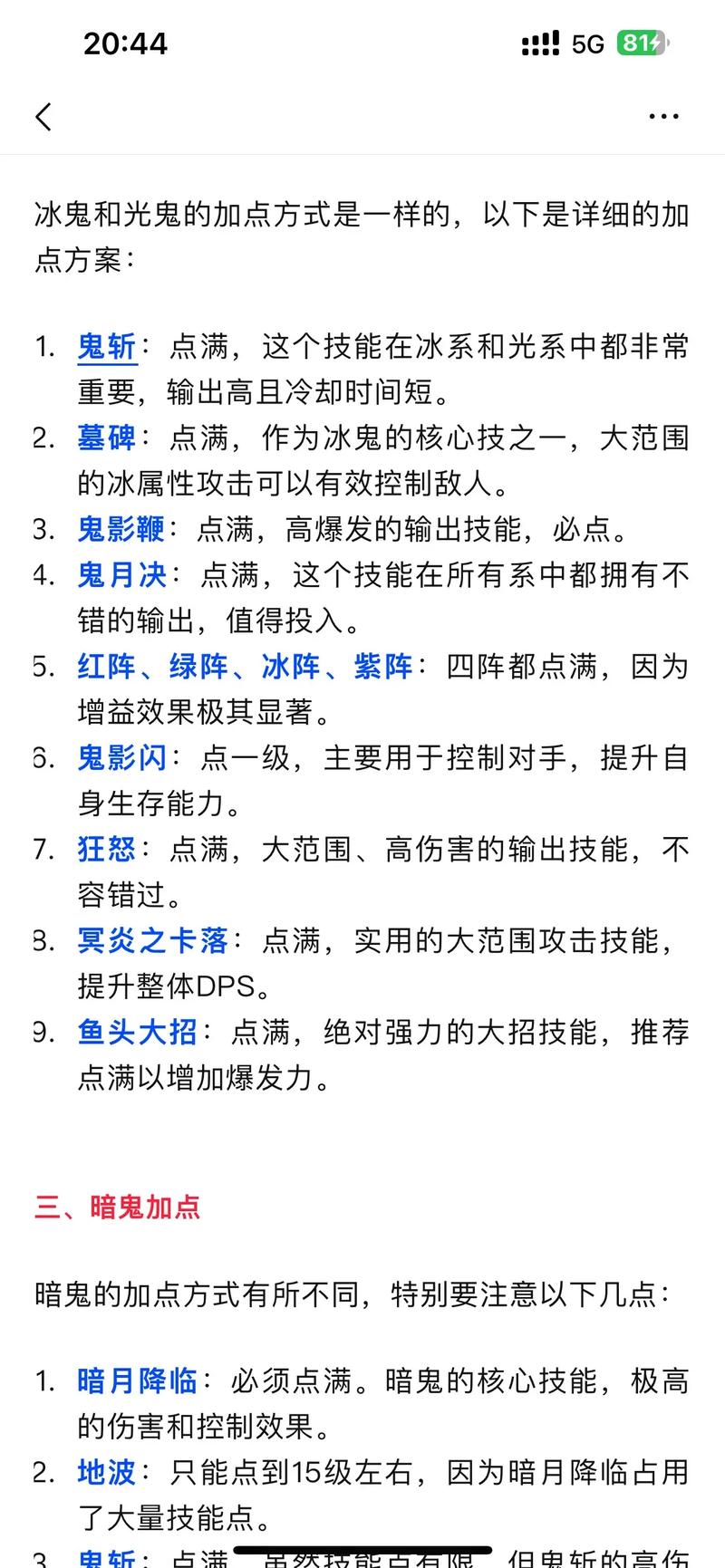Open the three-dot more options menu

coord(664,116)
